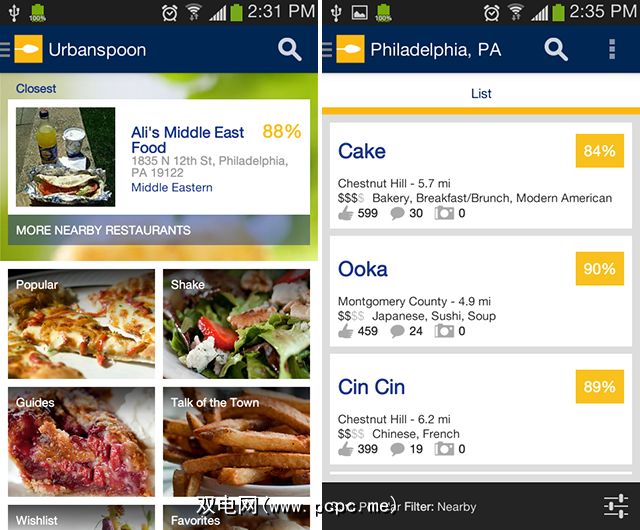Browse the Guides tile
This screenshot has width=640, height=530.
(x=81, y=442)
